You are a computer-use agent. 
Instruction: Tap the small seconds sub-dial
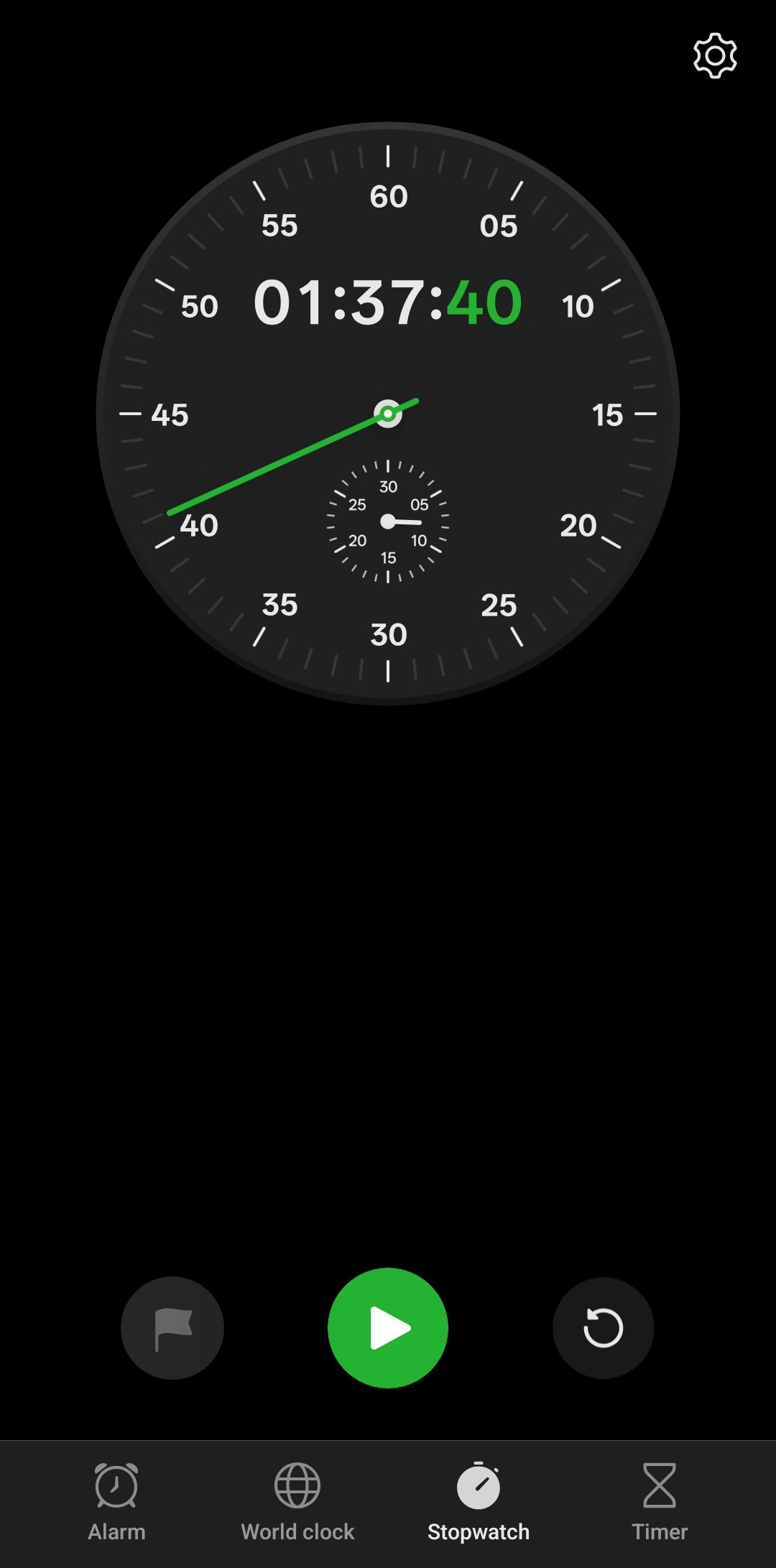pos(388,523)
